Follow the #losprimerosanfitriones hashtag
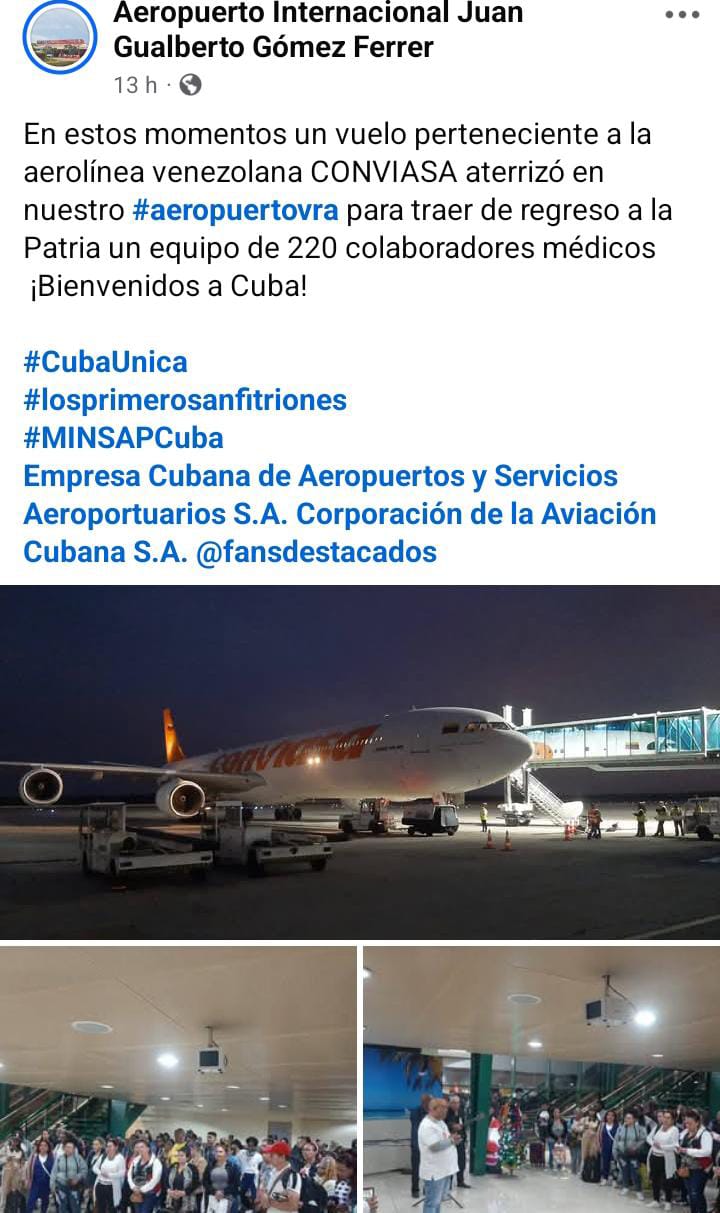The height and width of the screenshot is (1213, 720). 185,399
